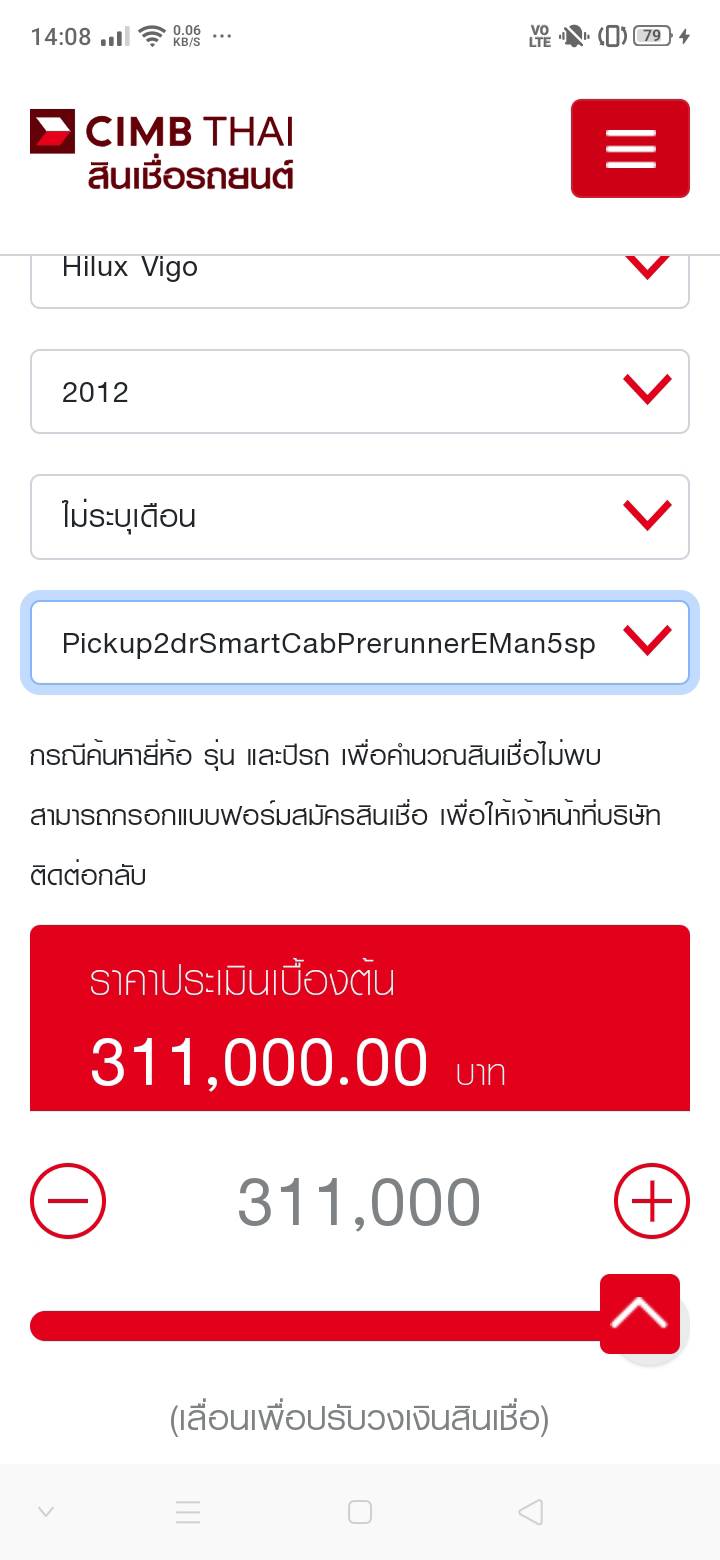Tap the red loan amount slider bar
The image size is (720, 1560).
315,1326
